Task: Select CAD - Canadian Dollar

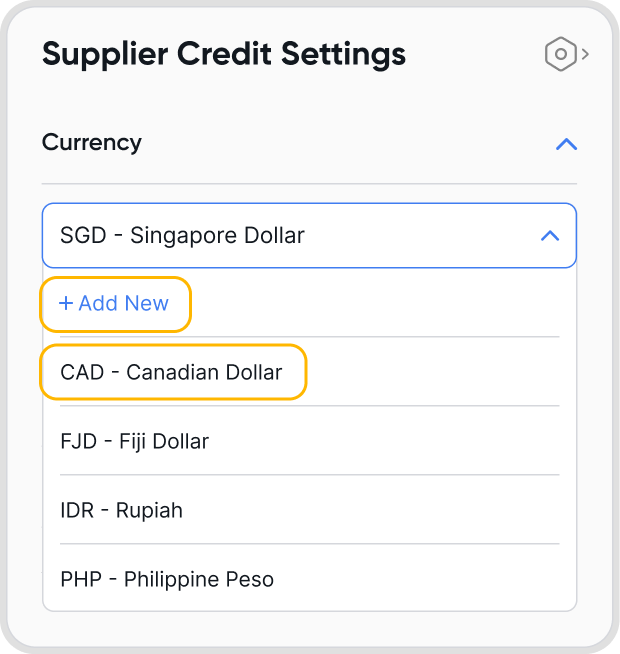Action: (x=172, y=373)
